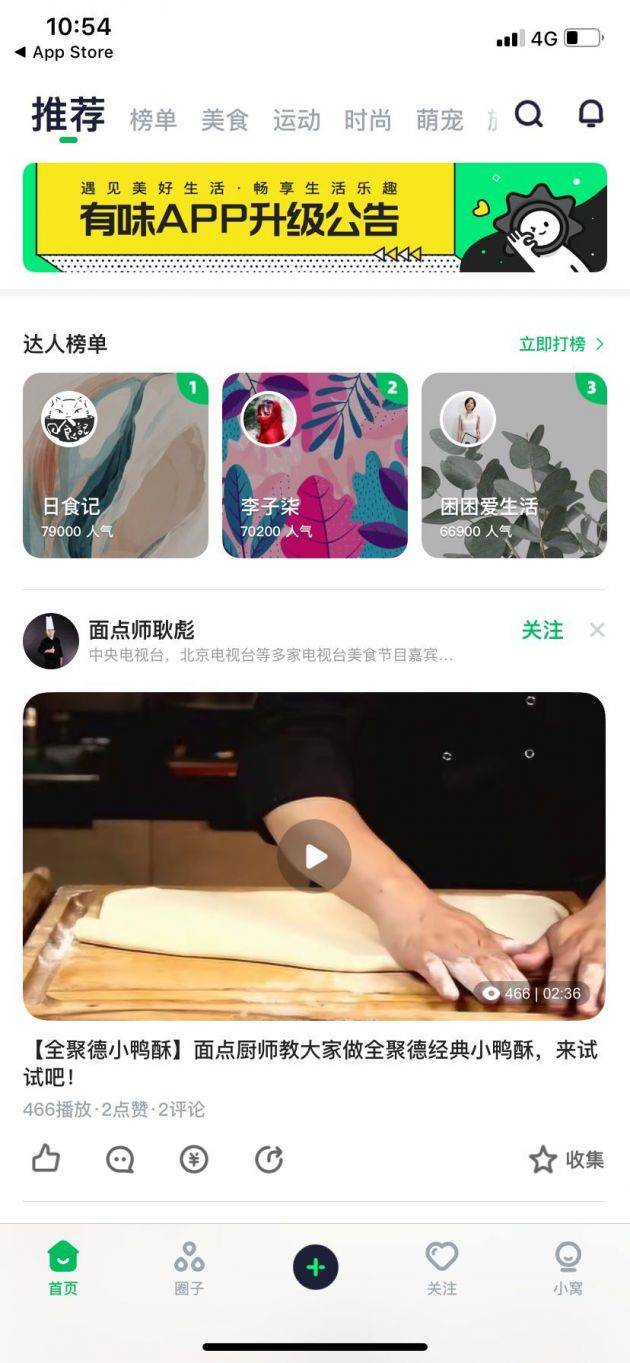Viewport: 630px width, 1363px height.
Task: Open the 日食记 creator card
Action: pos(116,465)
